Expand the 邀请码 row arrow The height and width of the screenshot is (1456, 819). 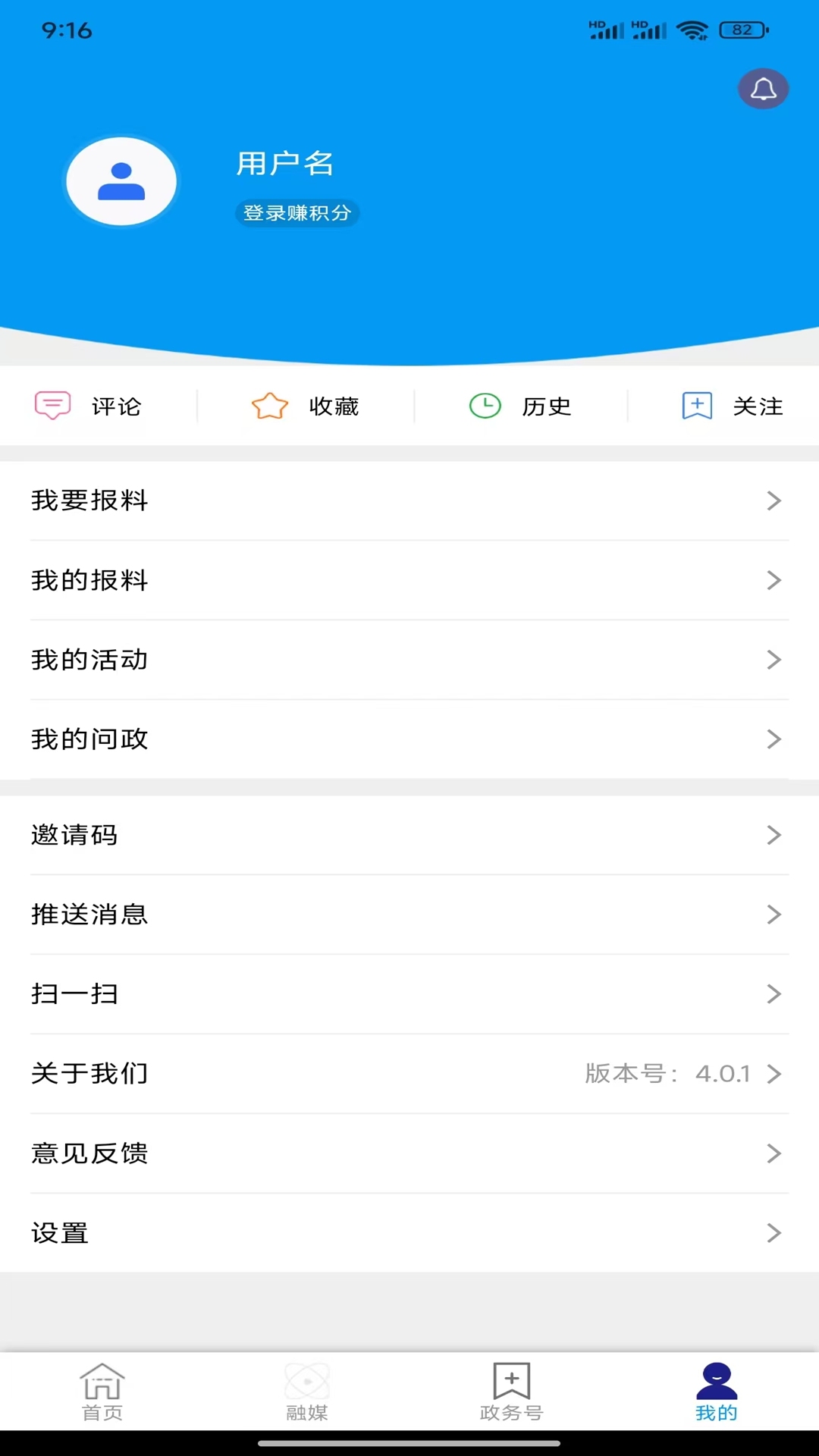774,835
